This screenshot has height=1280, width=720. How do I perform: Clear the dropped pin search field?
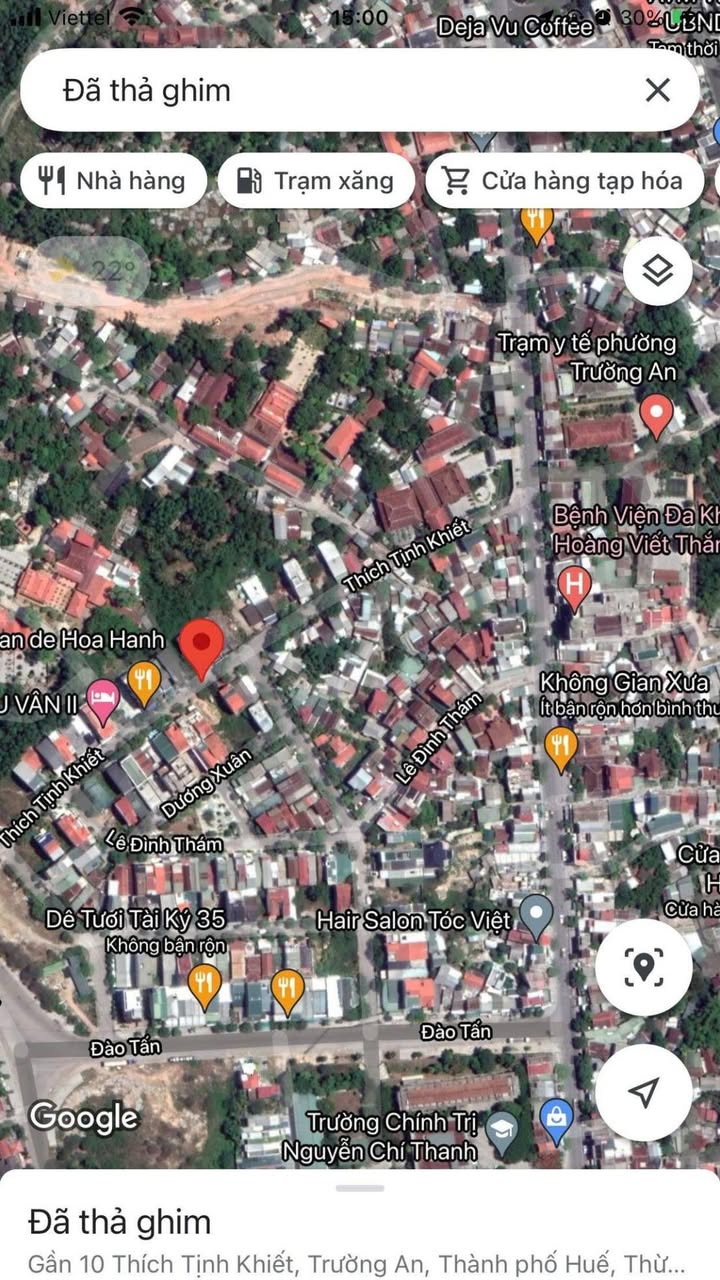(x=657, y=91)
